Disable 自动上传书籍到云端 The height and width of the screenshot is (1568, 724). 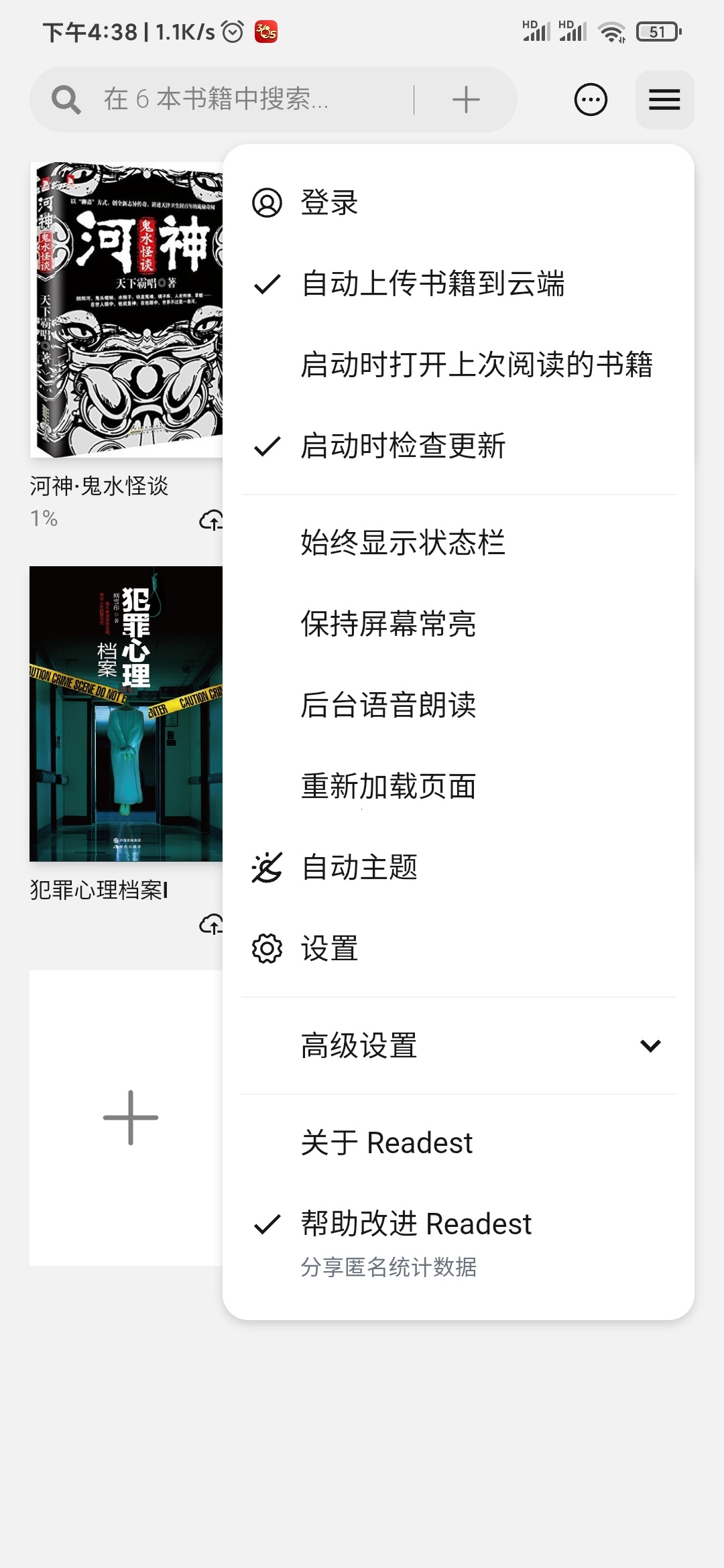[432, 283]
